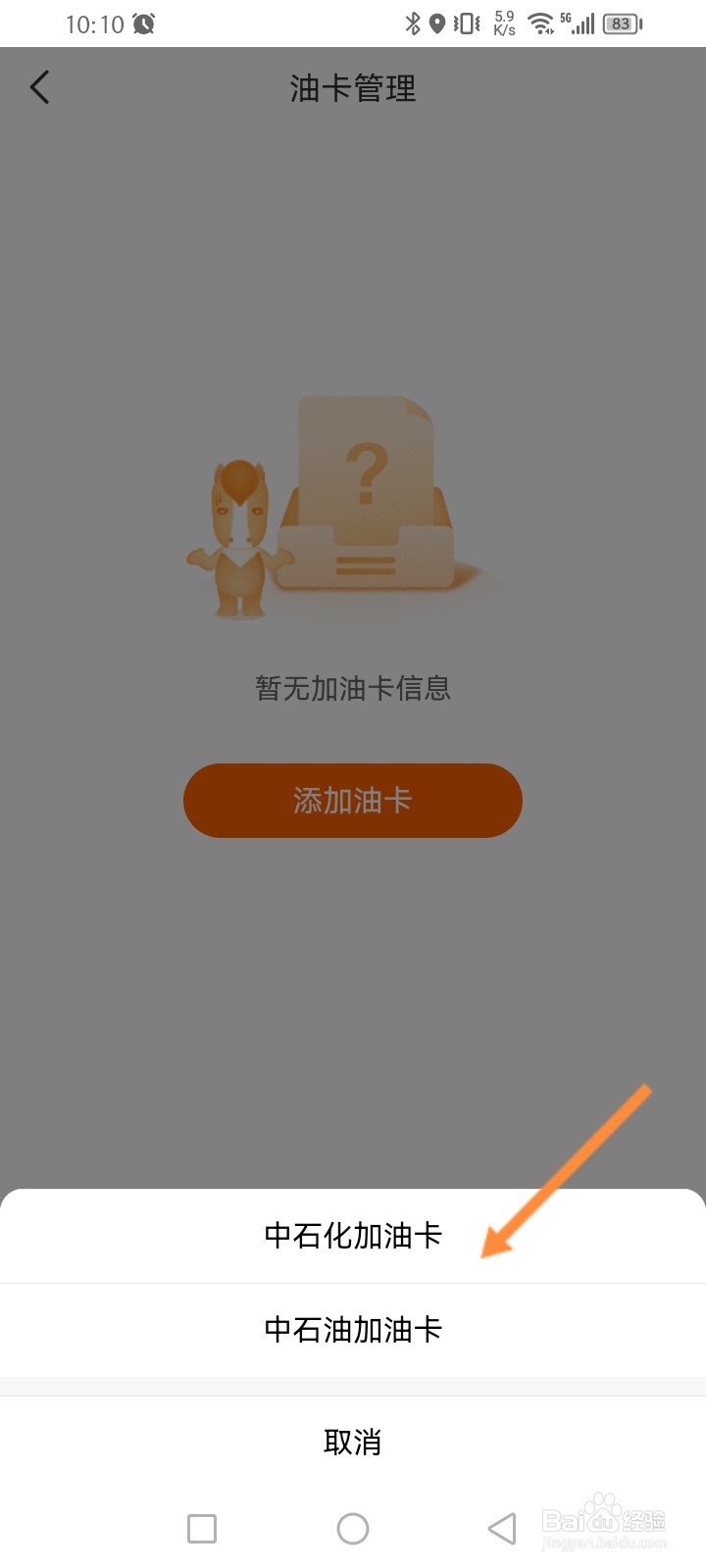
Task: Tap the GPS location icon in status bar
Action: click(x=435, y=24)
